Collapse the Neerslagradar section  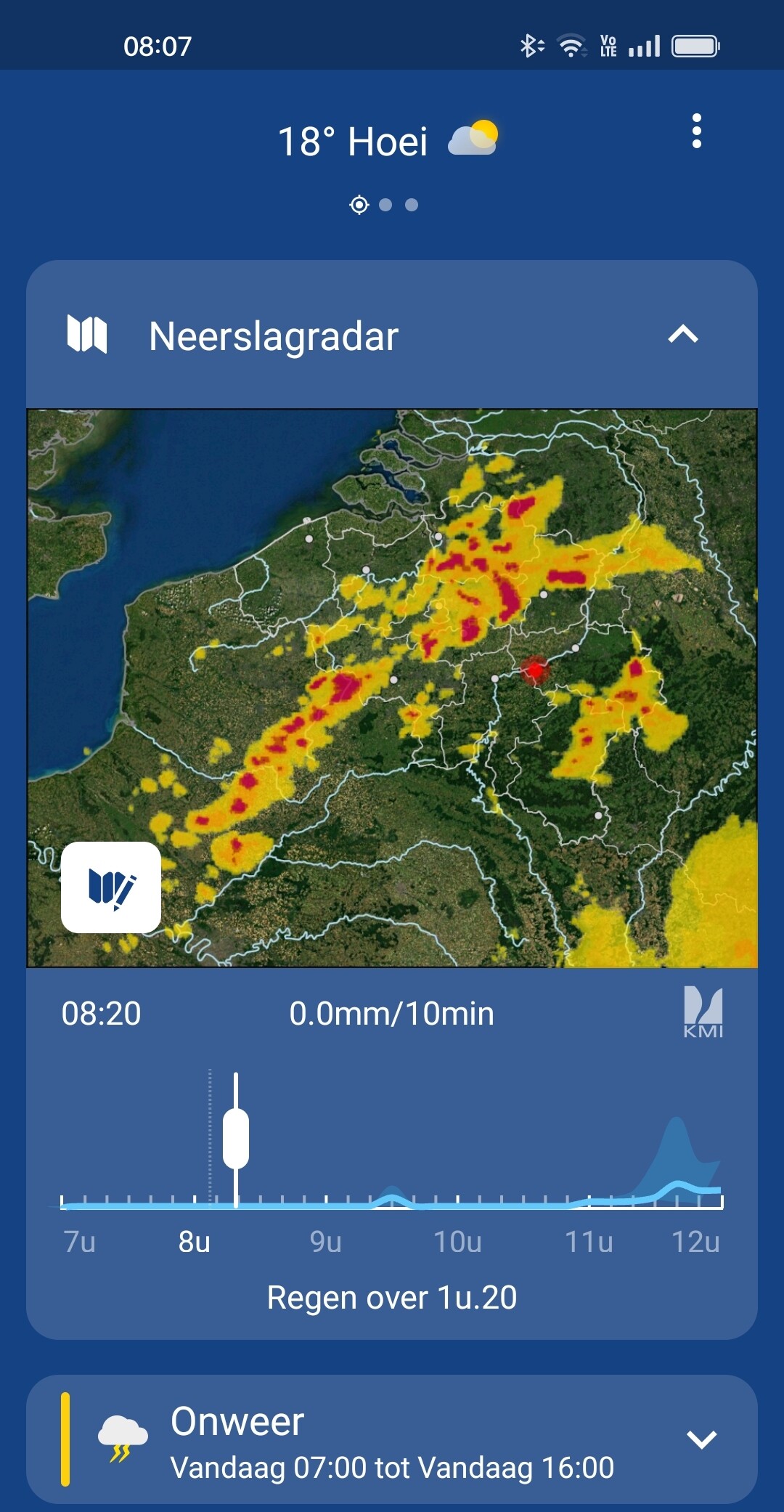point(682,335)
